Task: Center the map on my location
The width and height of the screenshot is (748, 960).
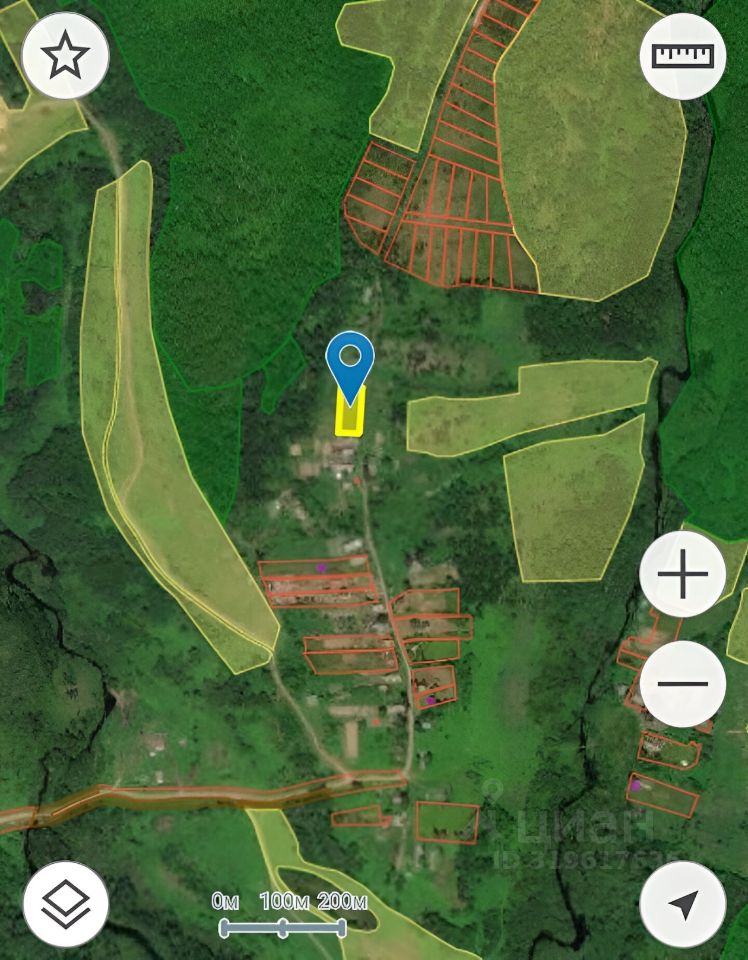Action: tap(683, 904)
